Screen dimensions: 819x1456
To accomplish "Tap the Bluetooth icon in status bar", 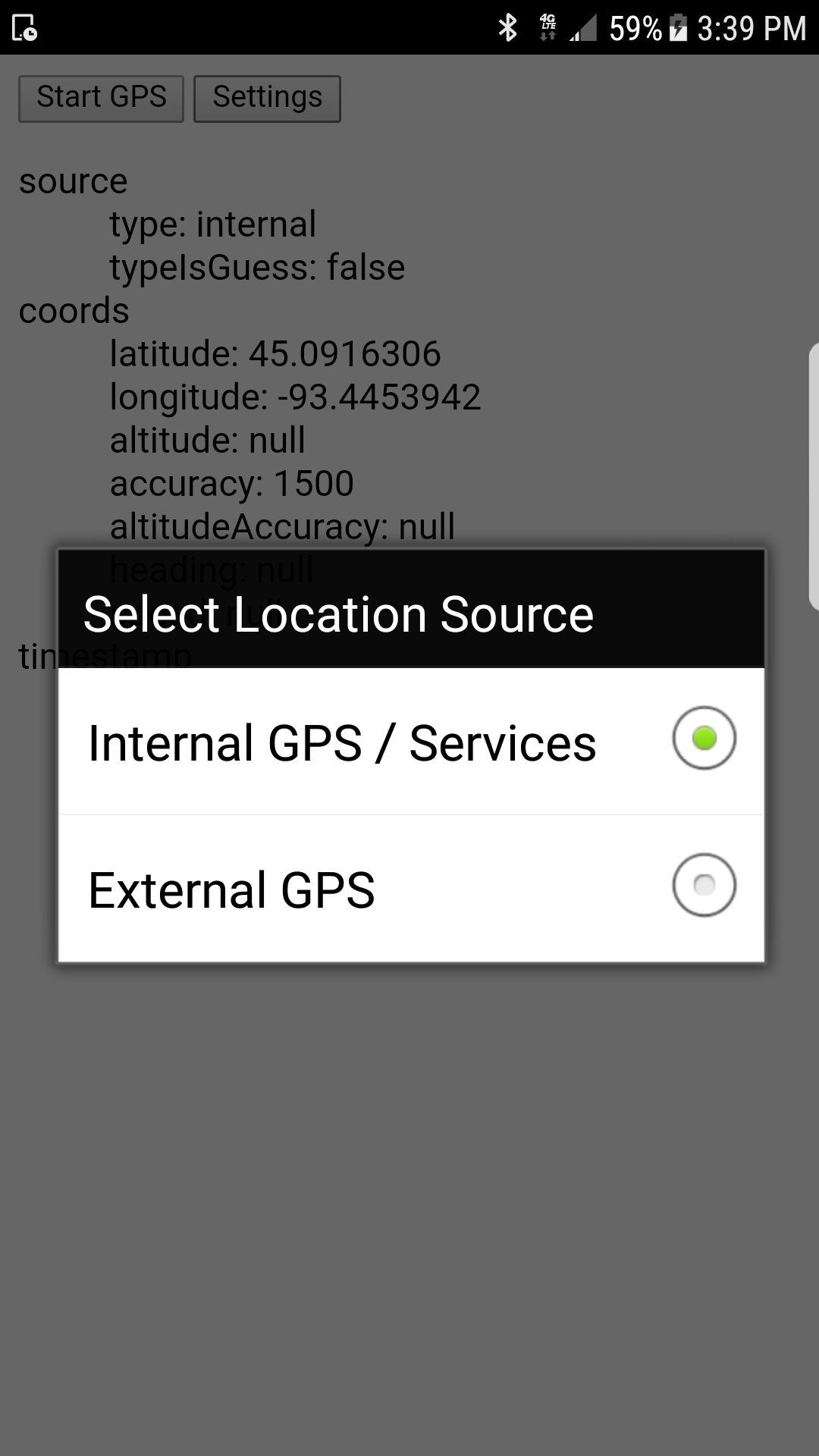I will point(507,28).
